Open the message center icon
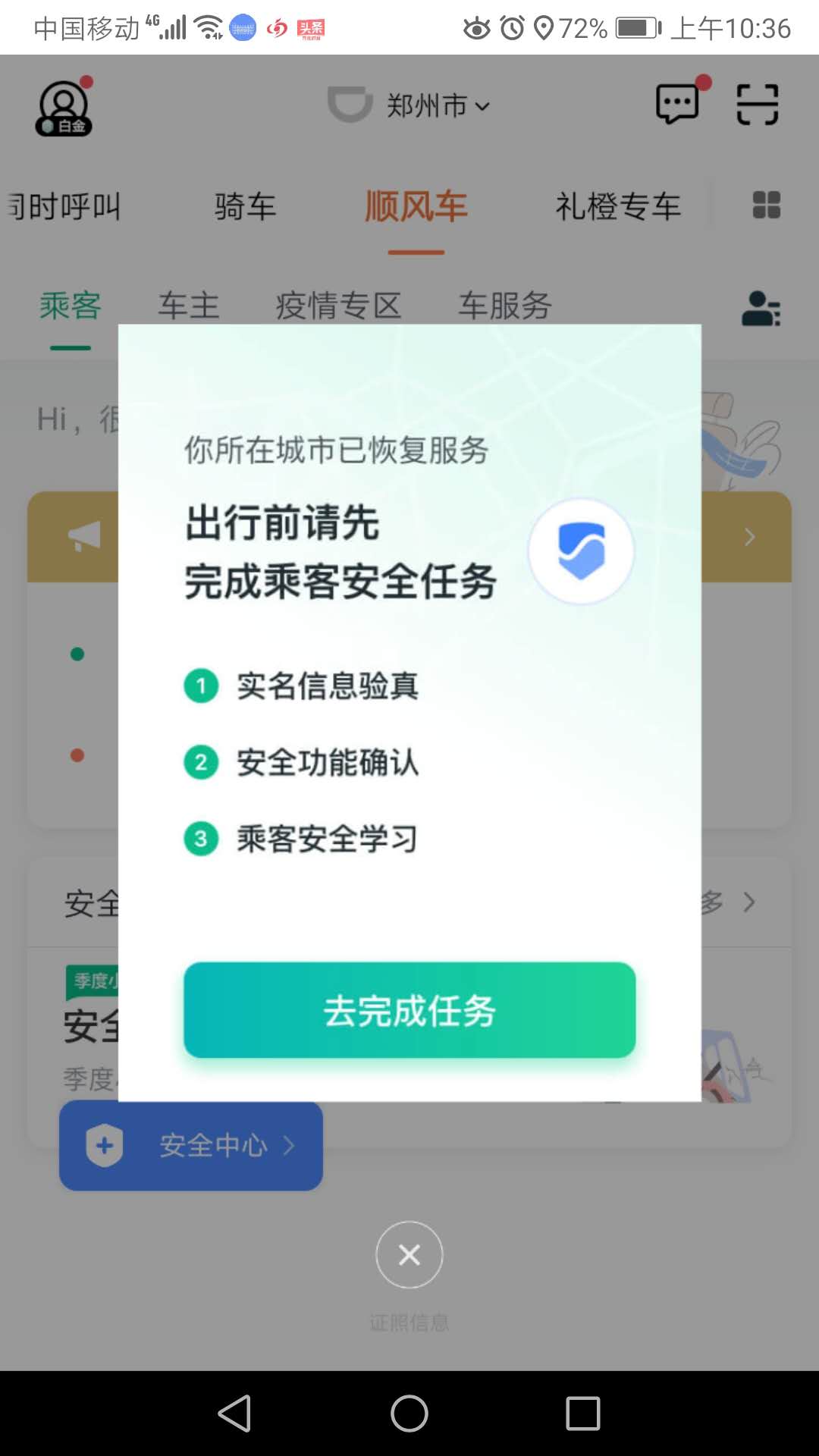 click(x=676, y=104)
